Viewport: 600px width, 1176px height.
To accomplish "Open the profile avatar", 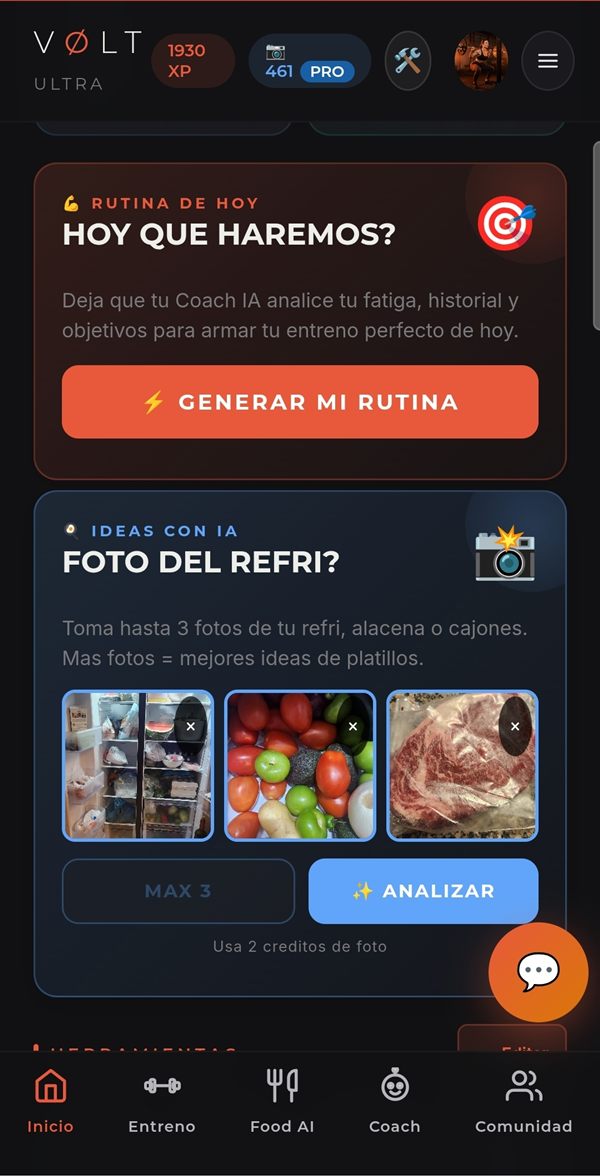I will coord(481,61).
